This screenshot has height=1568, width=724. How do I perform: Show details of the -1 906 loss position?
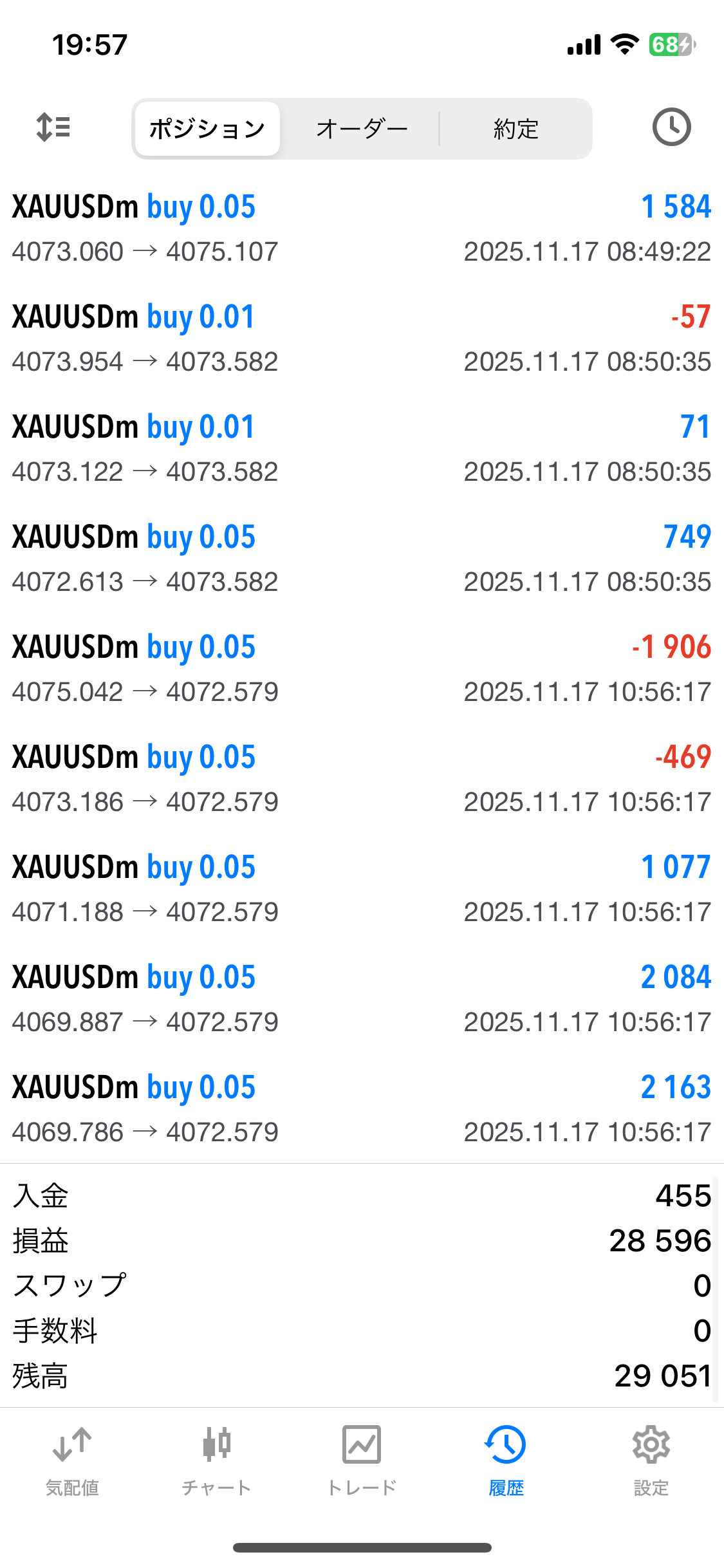click(362, 669)
